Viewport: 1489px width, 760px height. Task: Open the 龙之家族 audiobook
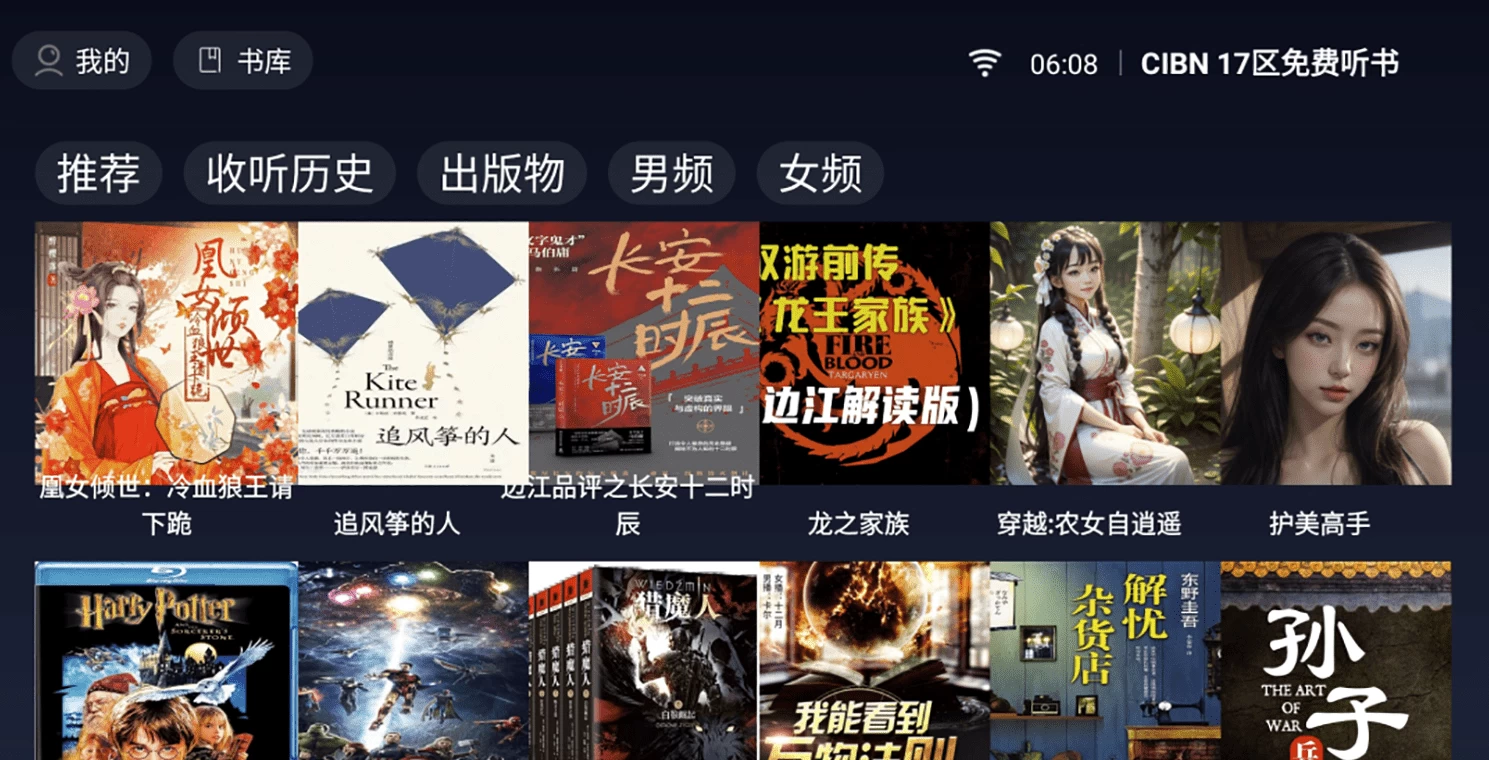pos(874,353)
